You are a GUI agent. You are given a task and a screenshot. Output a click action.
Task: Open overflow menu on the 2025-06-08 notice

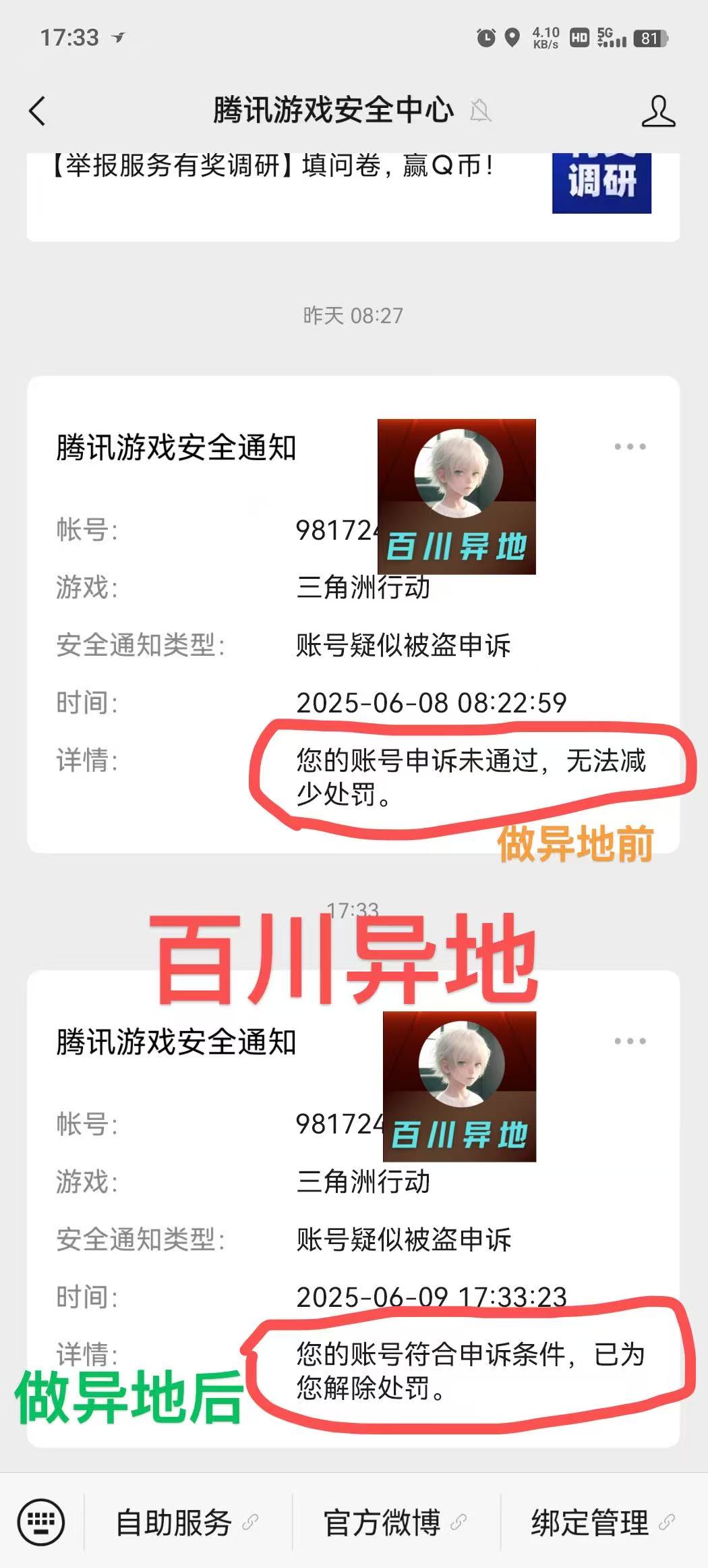coord(630,447)
